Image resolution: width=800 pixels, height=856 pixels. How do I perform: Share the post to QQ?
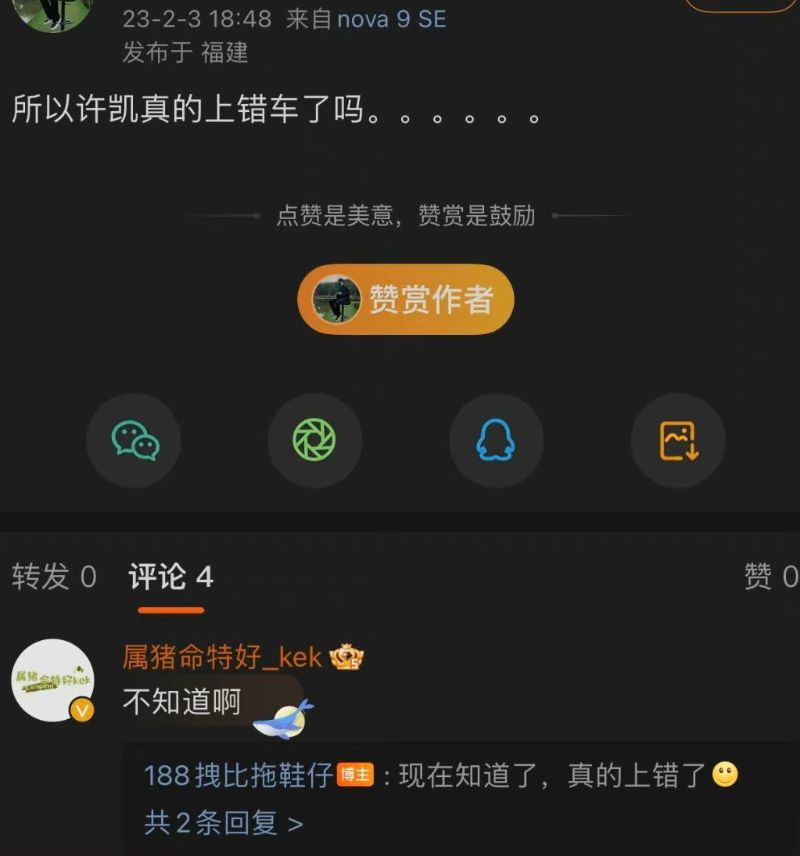click(x=496, y=440)
